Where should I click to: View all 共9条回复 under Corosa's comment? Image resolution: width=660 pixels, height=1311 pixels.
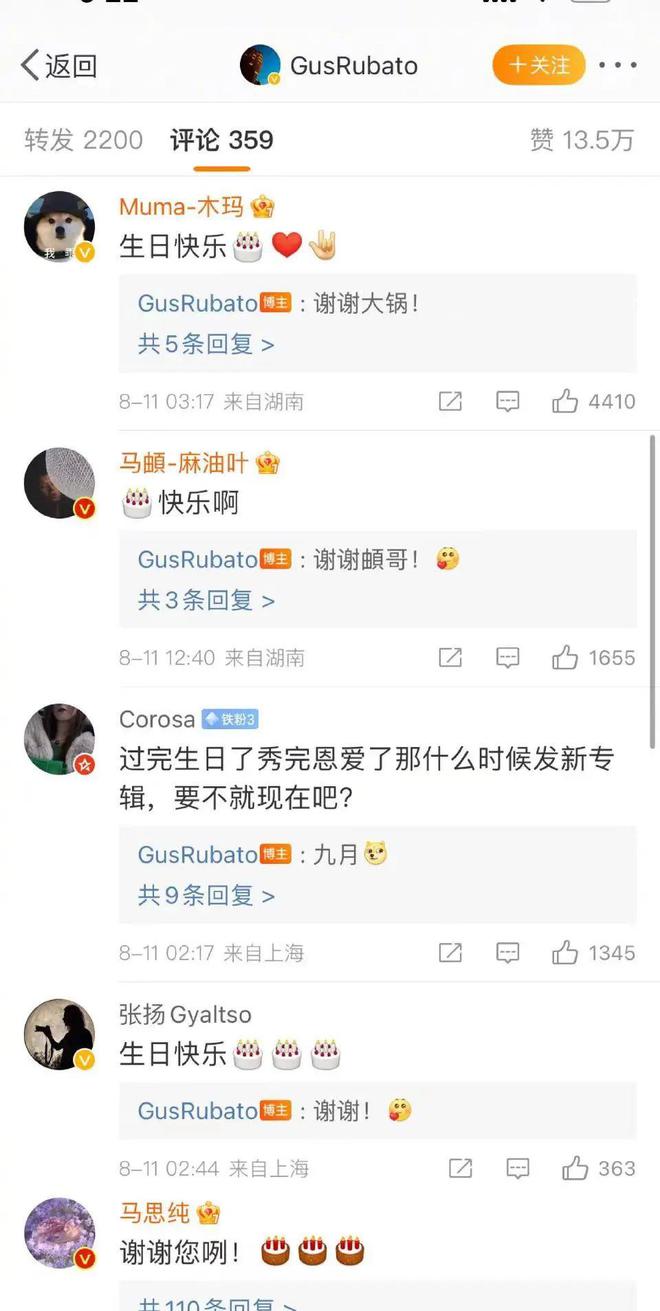tap(206, 895)
